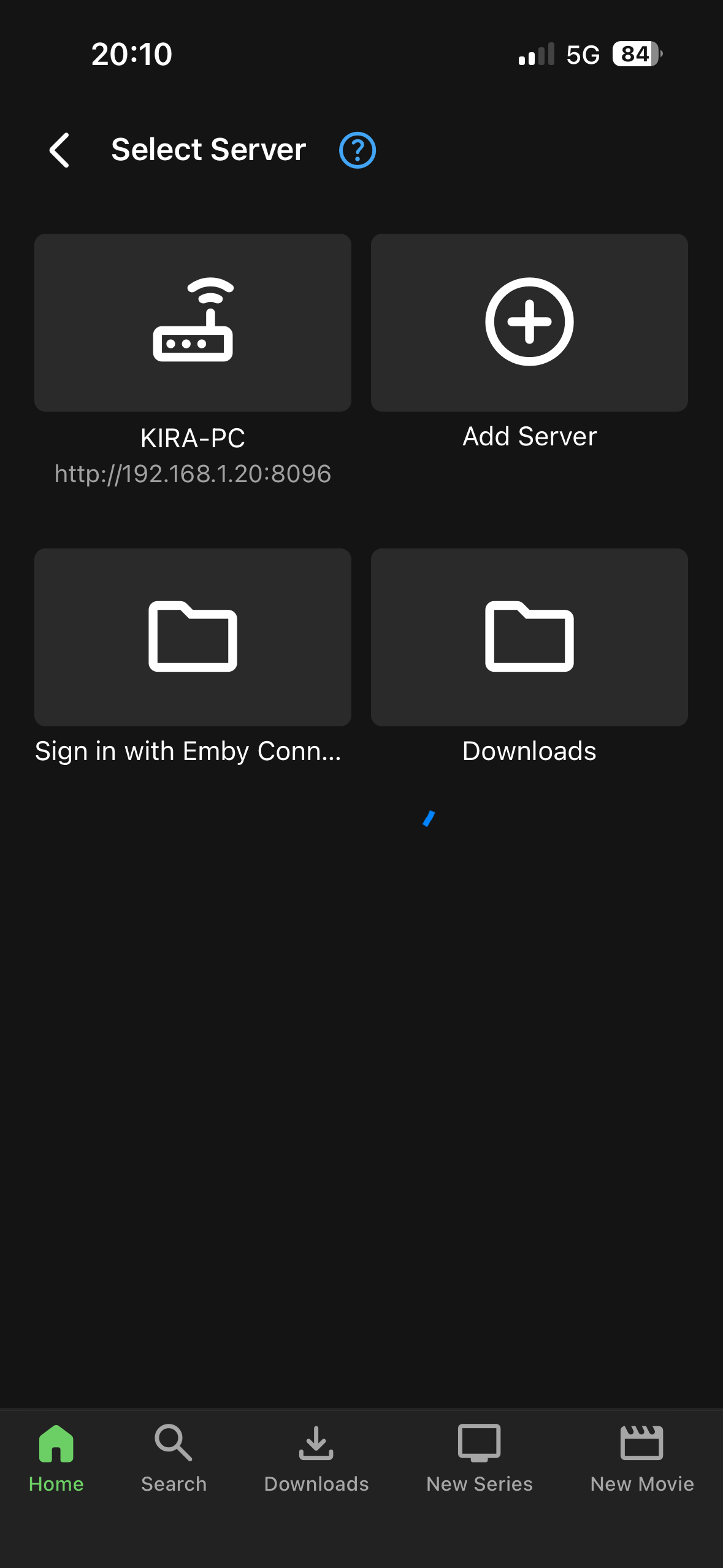This screenshot has height=1568, width=723.
Task: Switch to the New Movie tab
Action: click(x=641, y=1458)
